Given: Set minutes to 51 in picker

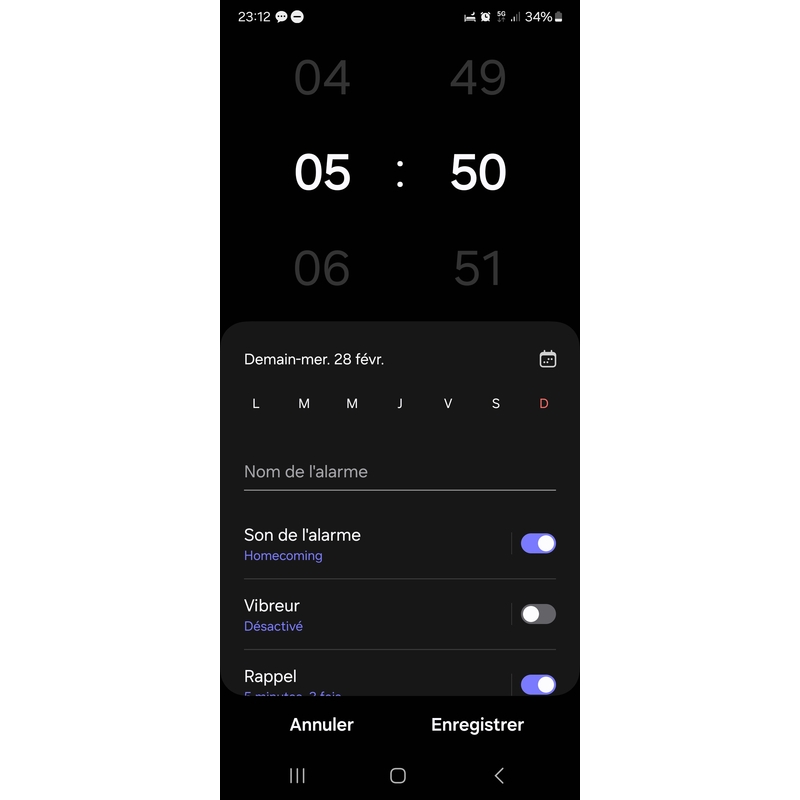Looking at the screenshot, I should point(478,268).
